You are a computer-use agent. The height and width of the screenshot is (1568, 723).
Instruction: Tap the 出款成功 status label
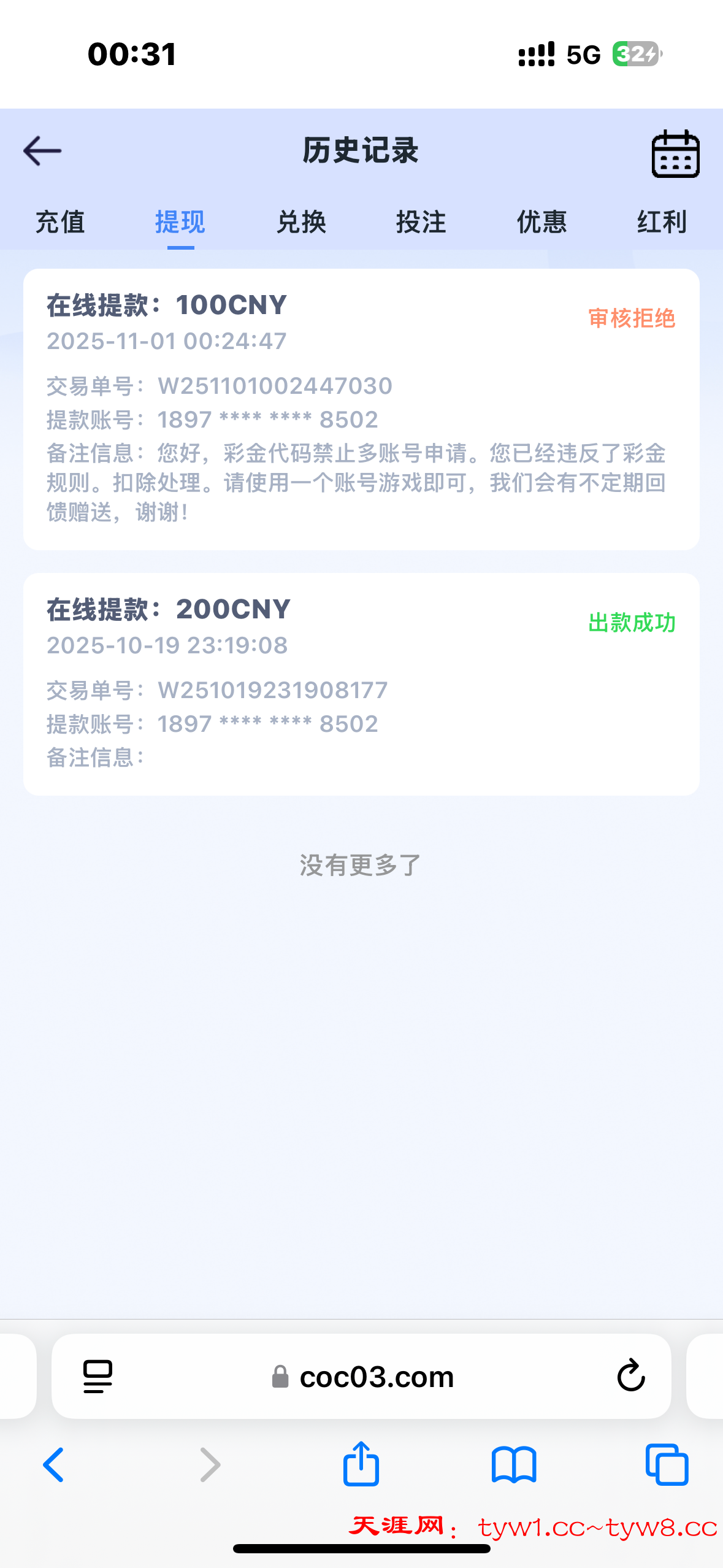[632, 622]
